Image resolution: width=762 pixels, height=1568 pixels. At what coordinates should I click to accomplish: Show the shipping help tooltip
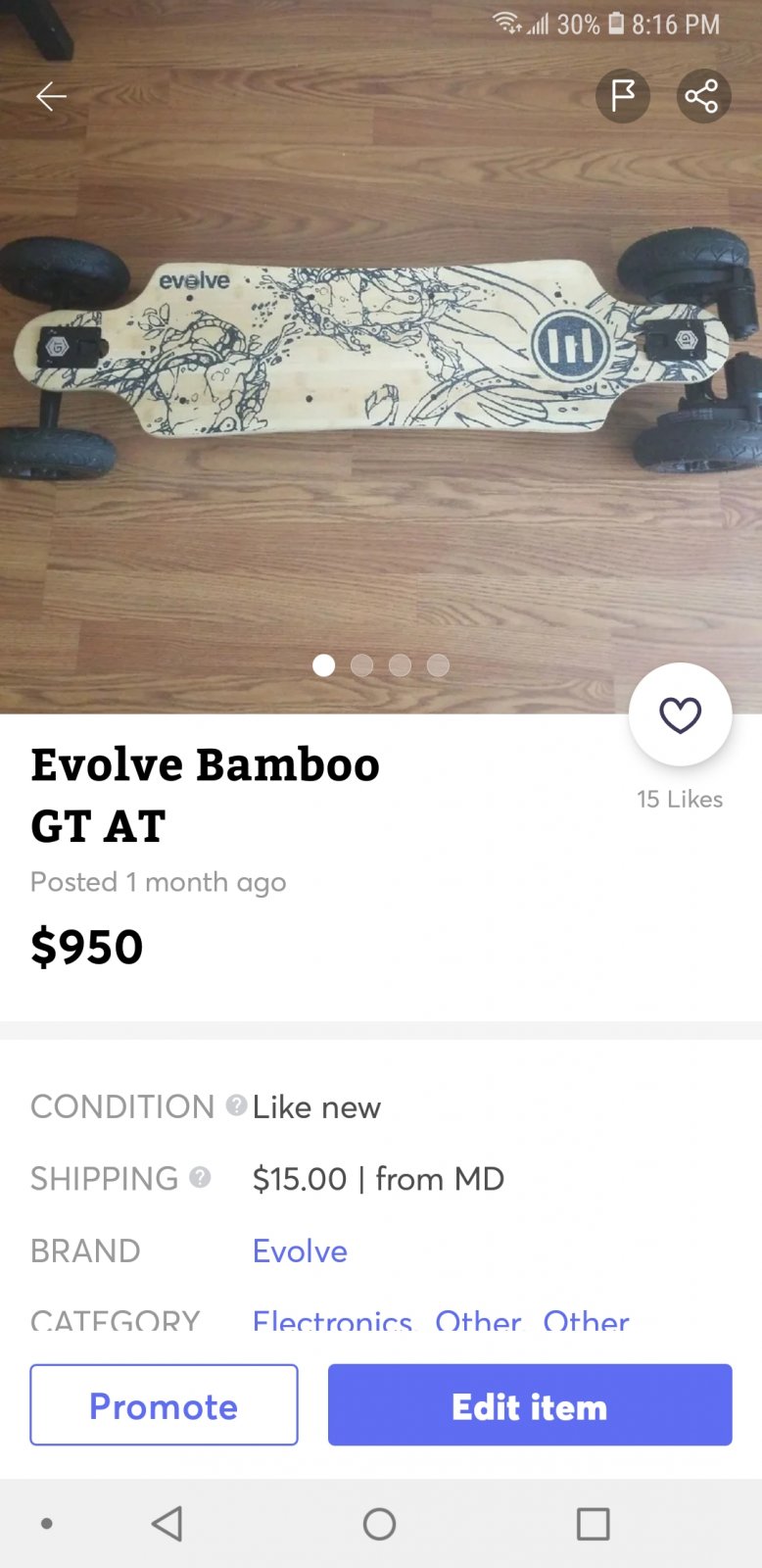pos(200,1177)
